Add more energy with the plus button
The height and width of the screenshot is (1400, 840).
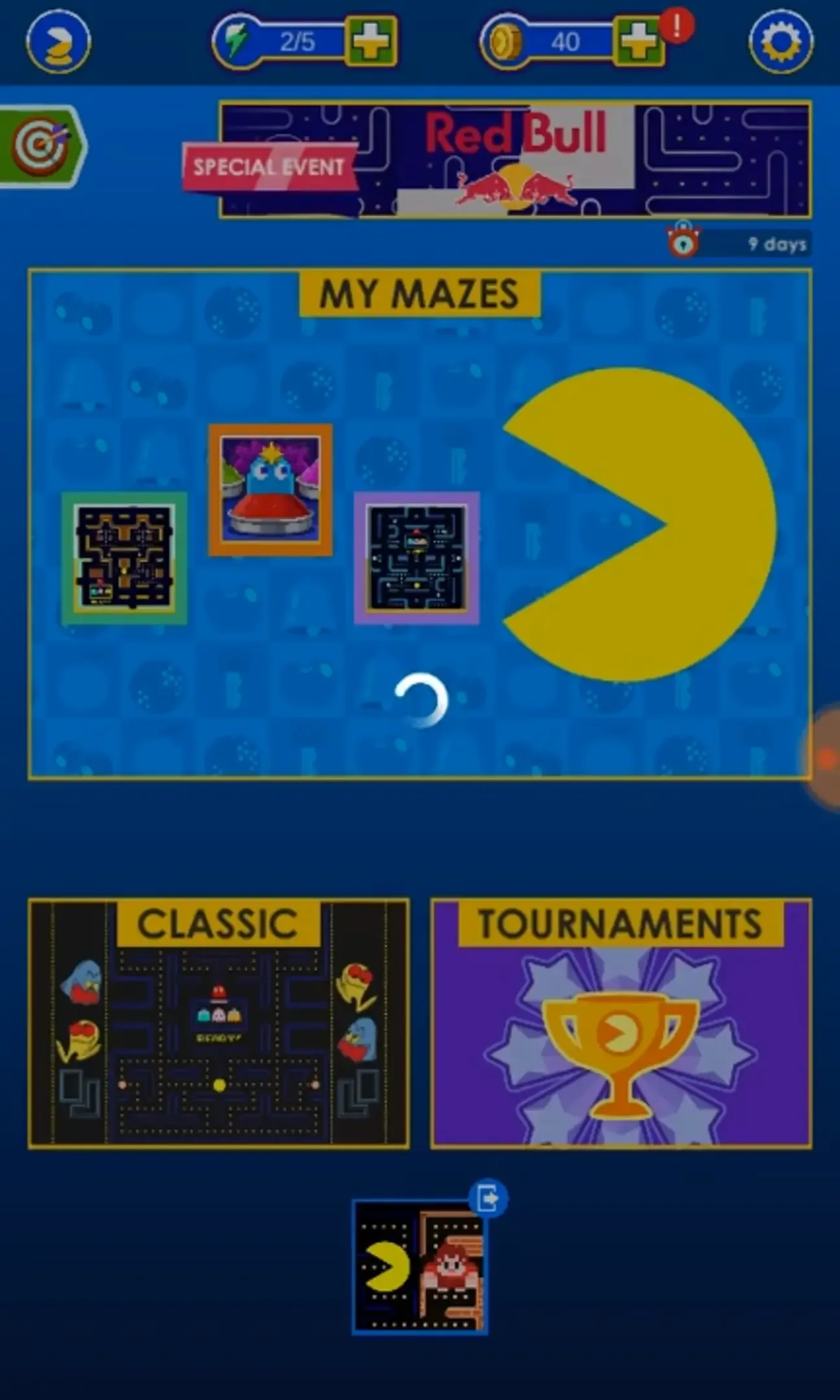[371, 42]
